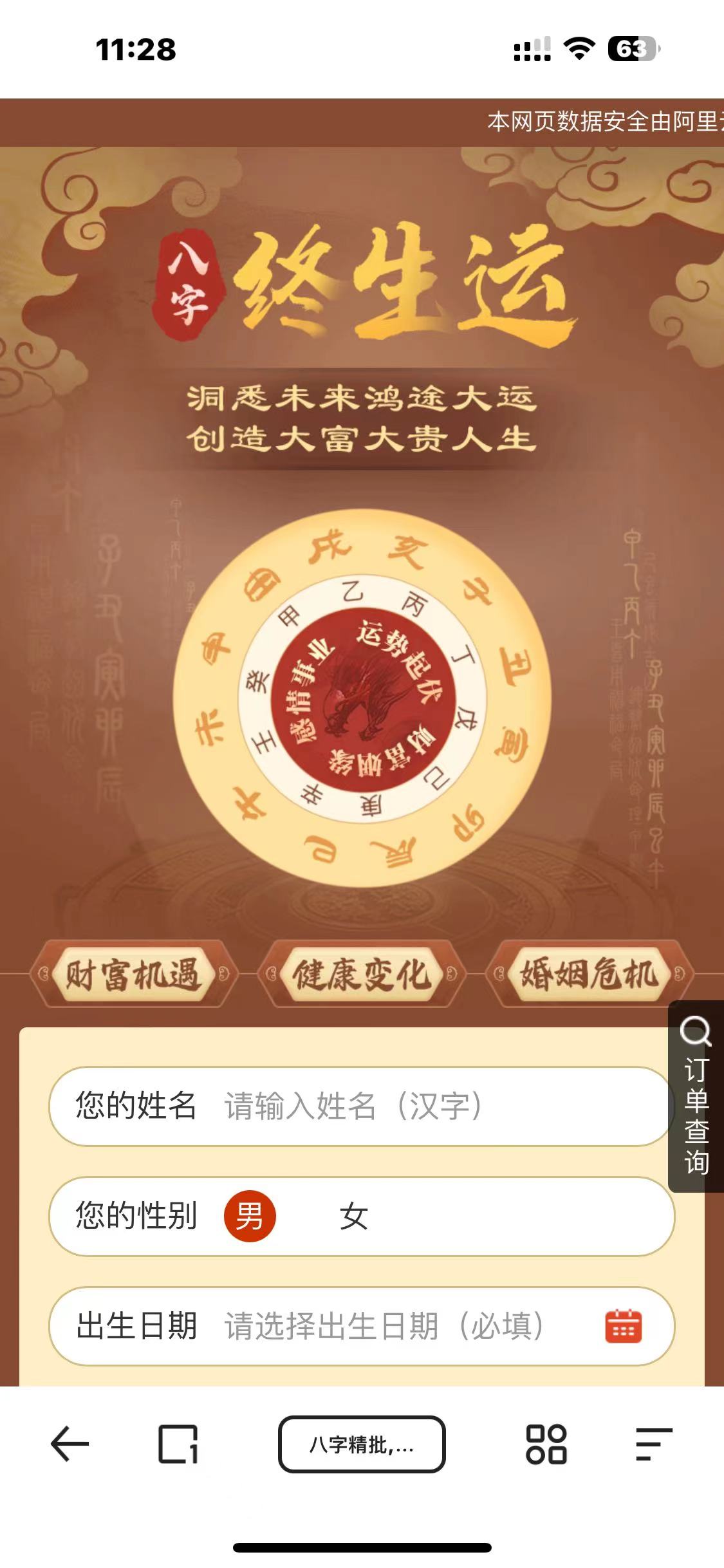This screenshot has height=1568, width=724.
Task: Select 男 as gender
Action: coord(250,1216)
